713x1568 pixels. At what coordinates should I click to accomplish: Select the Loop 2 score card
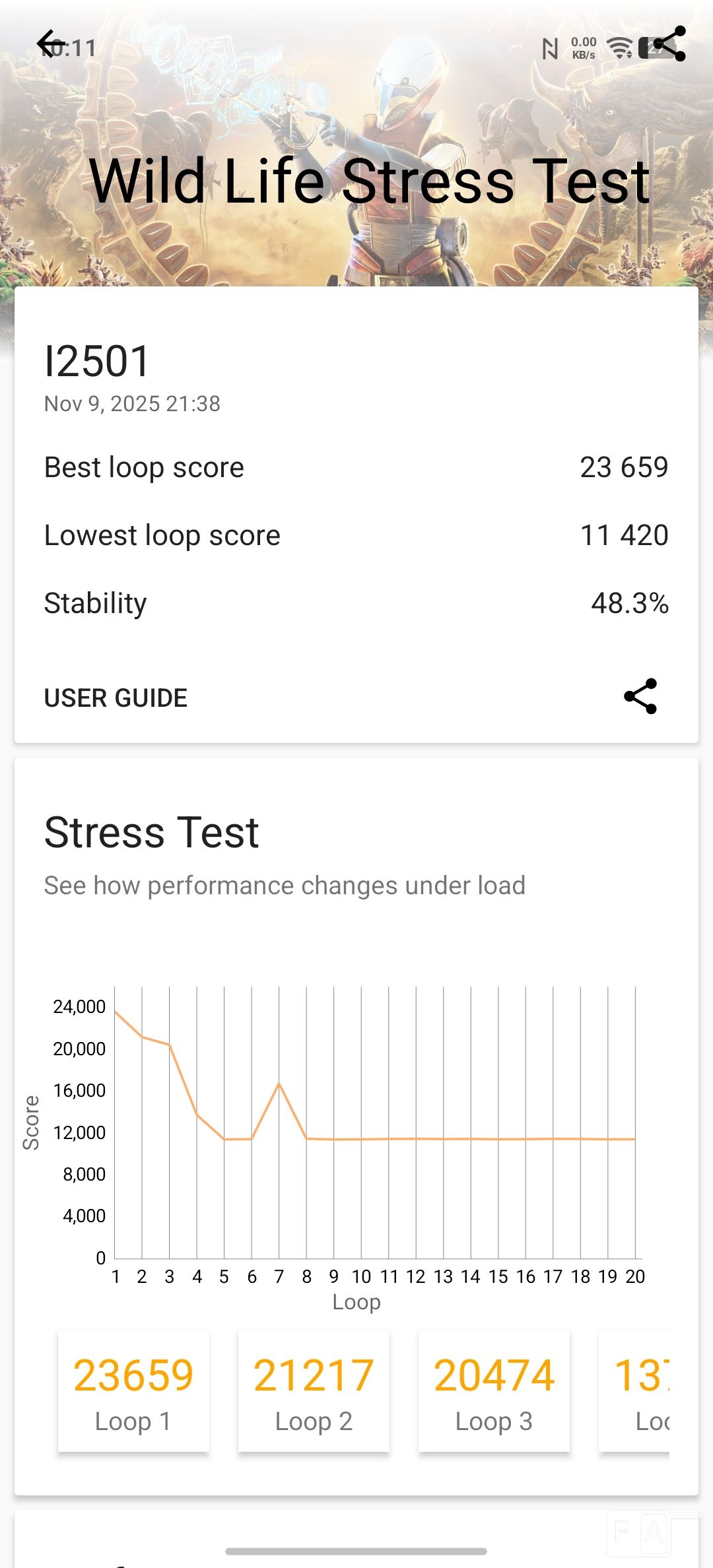(x=314, y=1391)
